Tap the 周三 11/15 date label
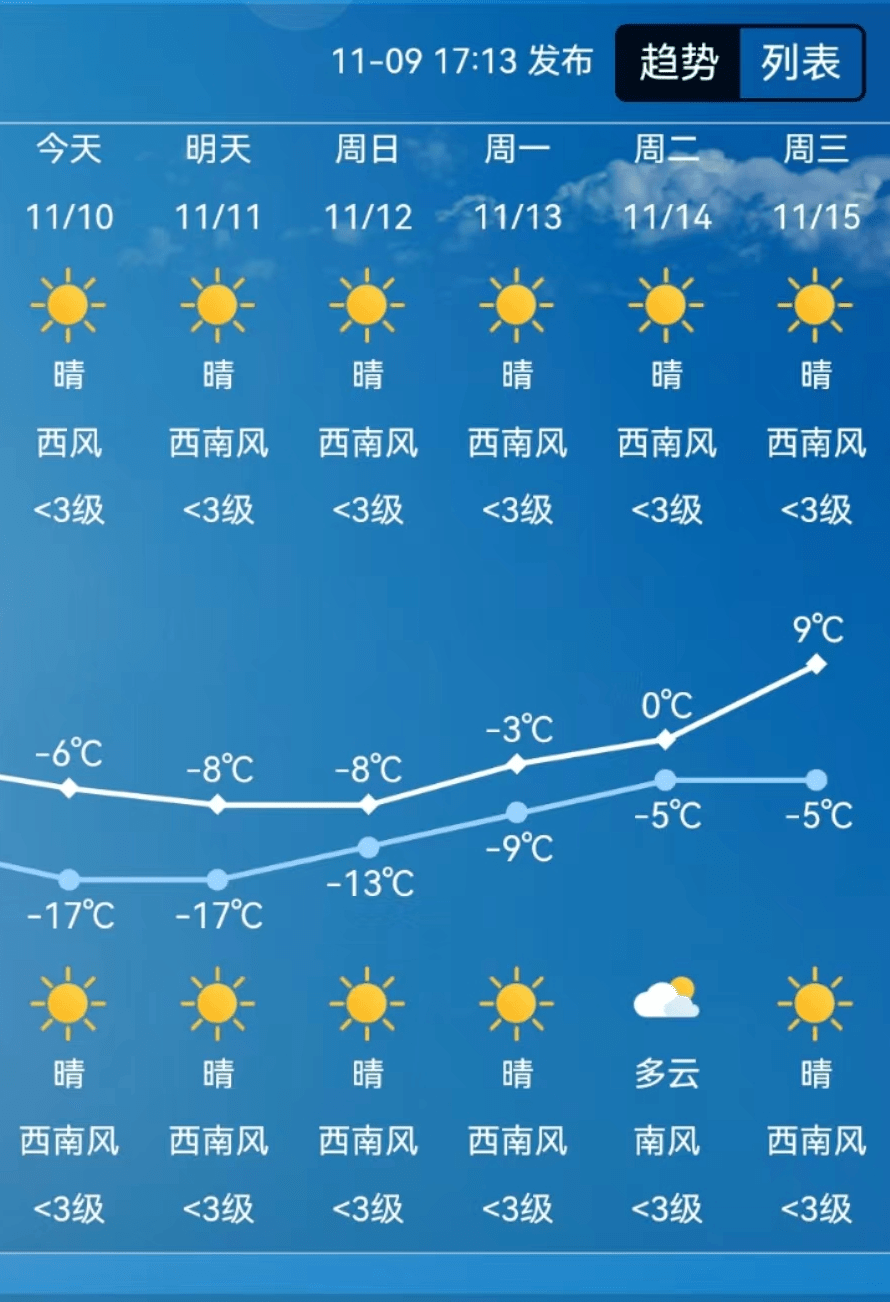 [815, 216]
